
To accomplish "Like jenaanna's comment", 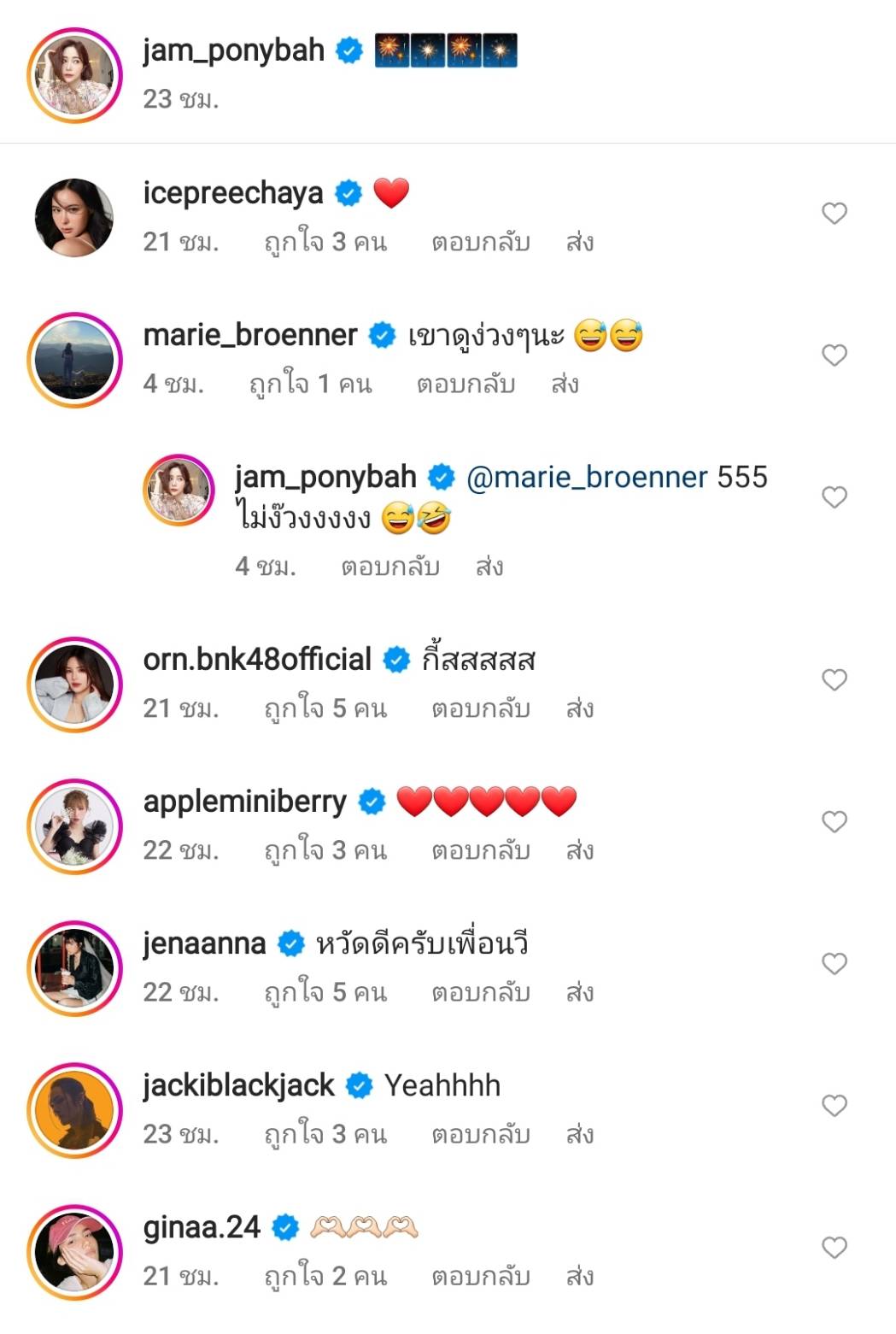I will pyautogui.click(x=834, y=963).
